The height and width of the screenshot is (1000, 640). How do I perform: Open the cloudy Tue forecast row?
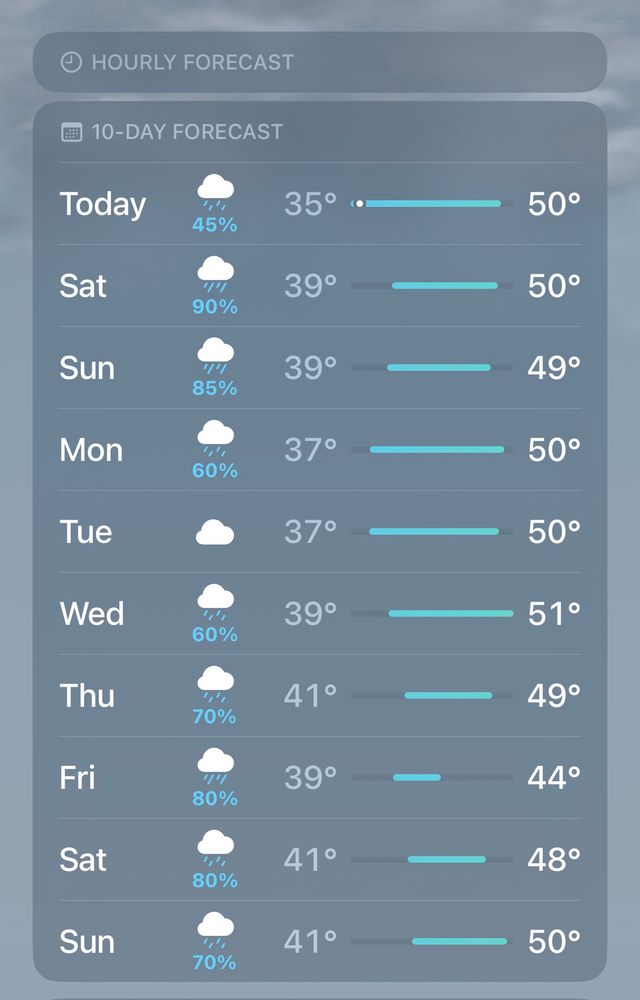coord(320,532)
